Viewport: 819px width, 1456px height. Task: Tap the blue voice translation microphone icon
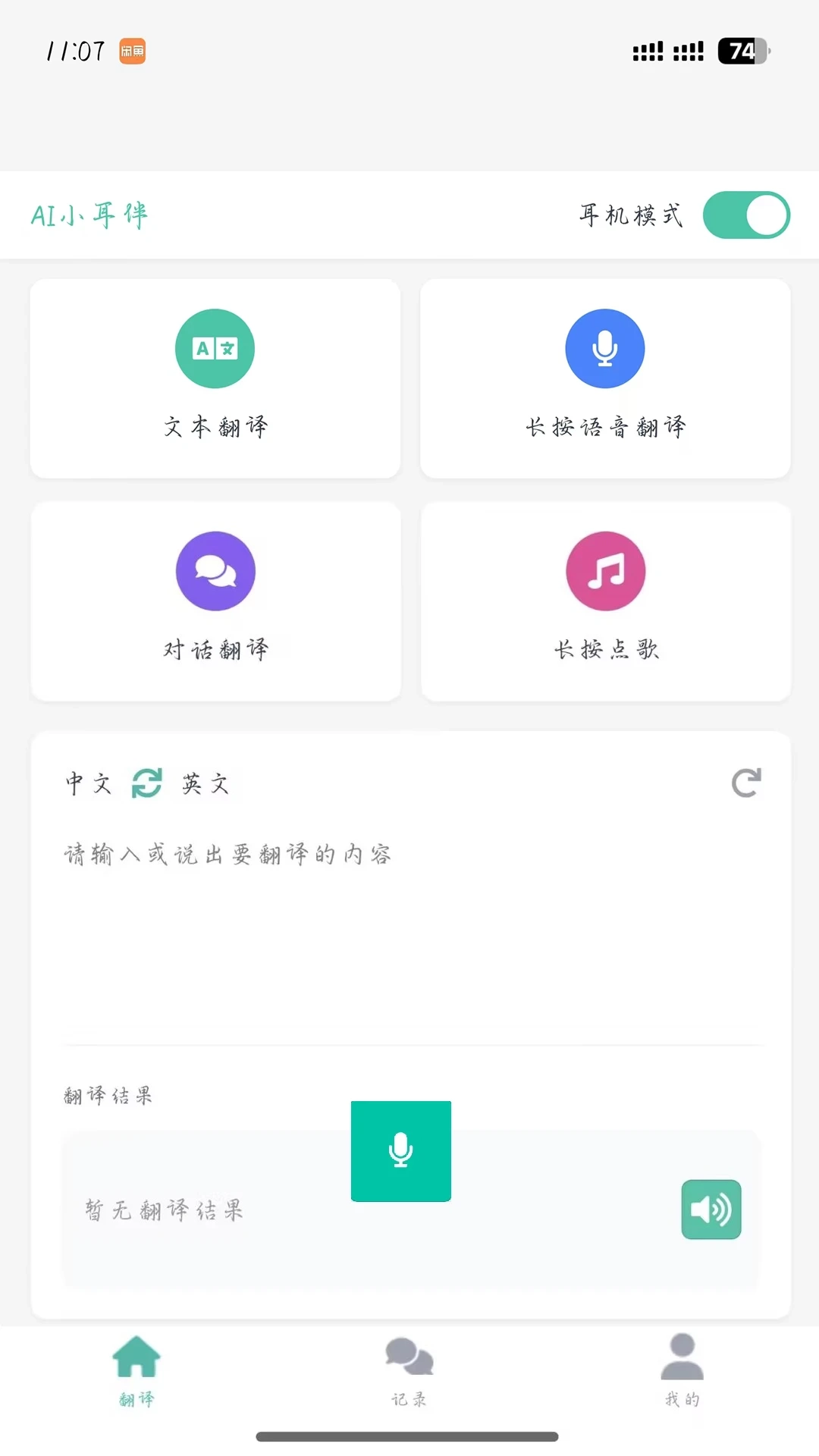(604, 348)
